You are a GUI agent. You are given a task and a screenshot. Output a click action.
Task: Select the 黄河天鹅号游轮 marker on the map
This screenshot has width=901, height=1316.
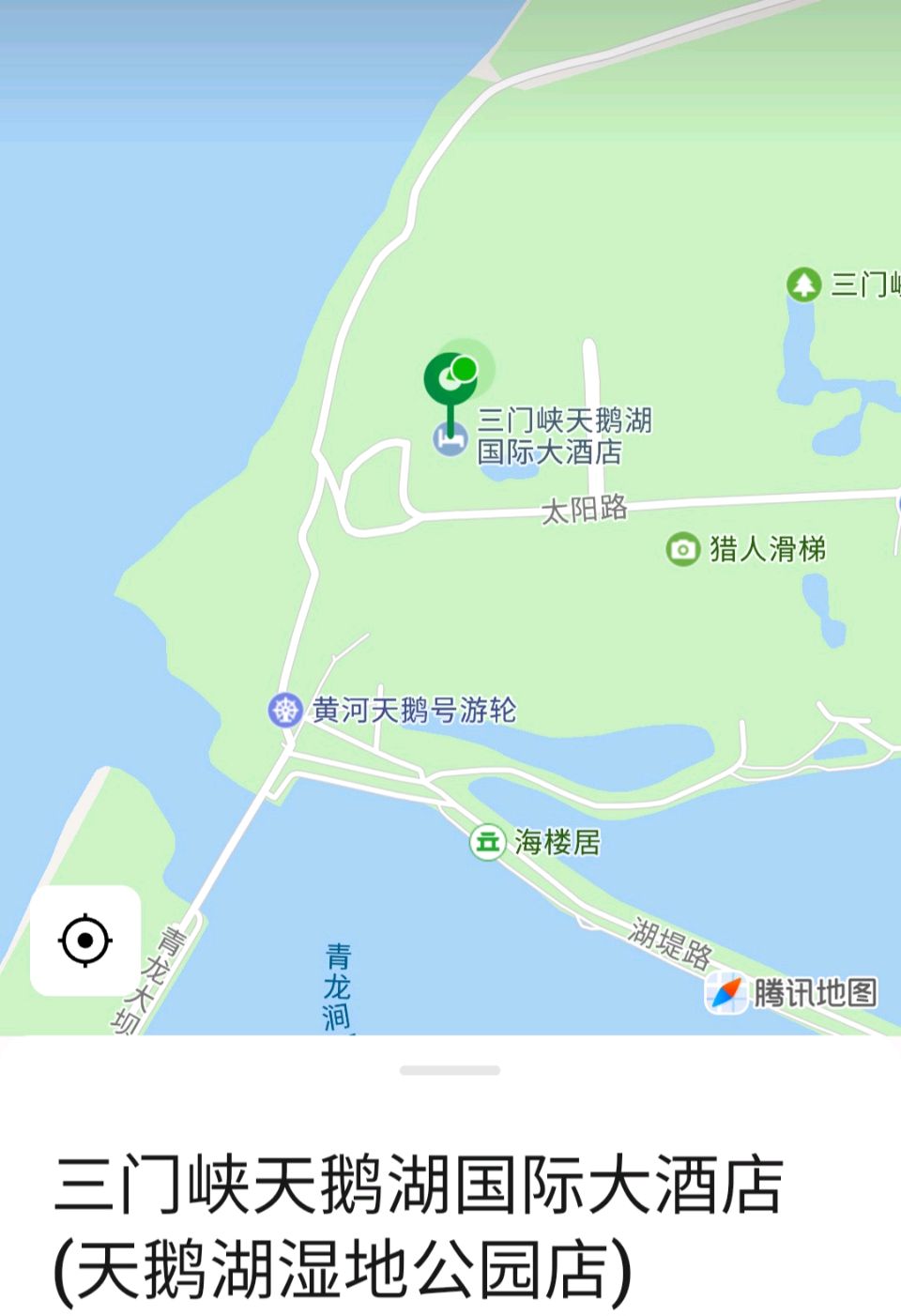(284, 710)
